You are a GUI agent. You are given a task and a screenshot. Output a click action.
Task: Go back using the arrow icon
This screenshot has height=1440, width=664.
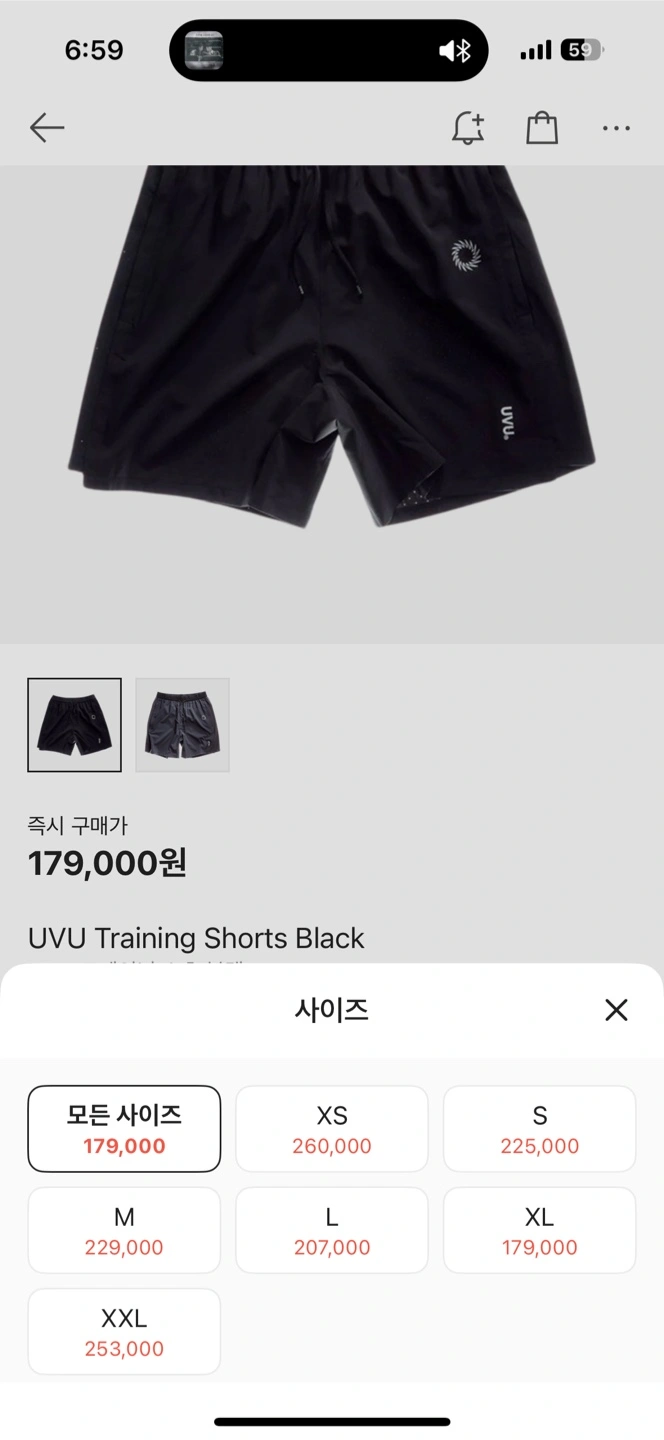[x=47, y=128]
